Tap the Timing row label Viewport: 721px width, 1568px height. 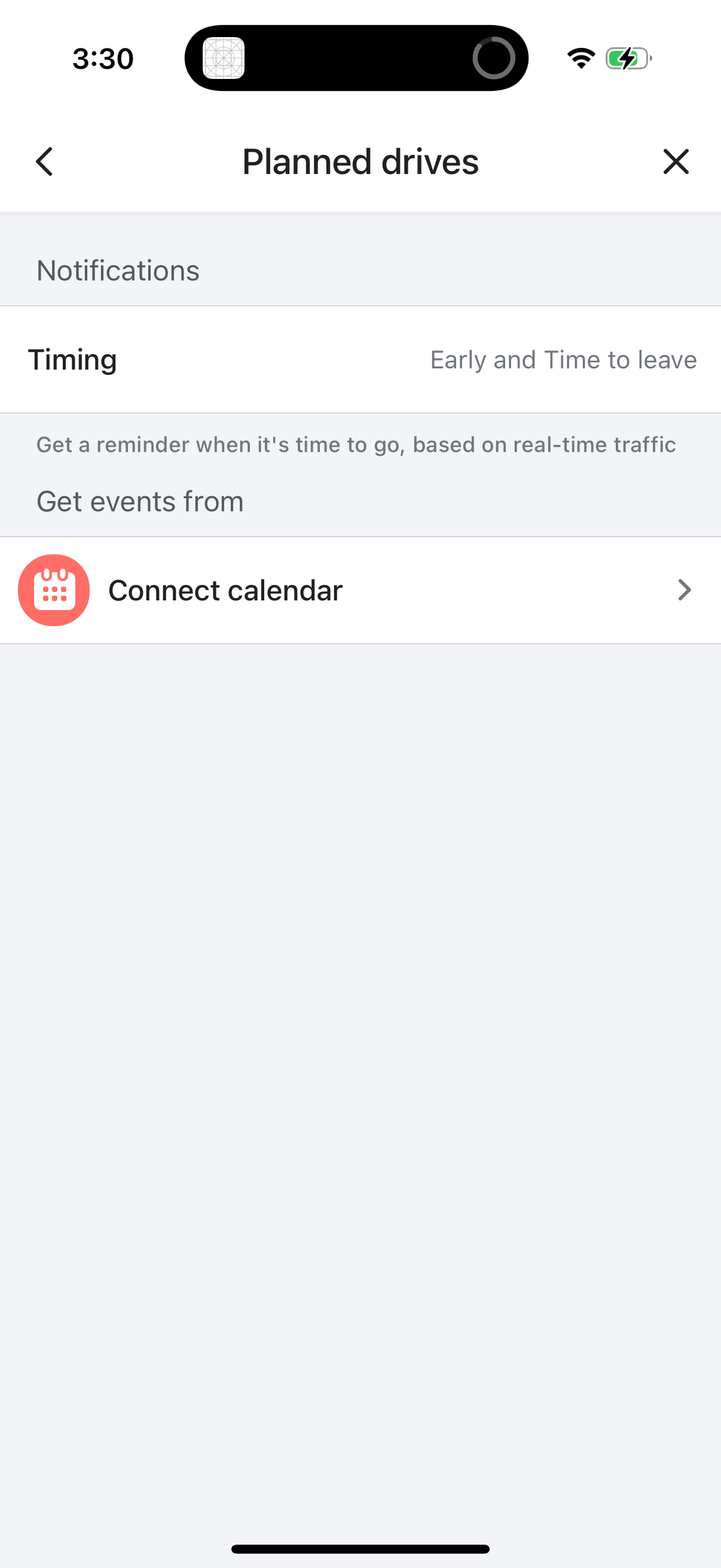click(73, 359)
